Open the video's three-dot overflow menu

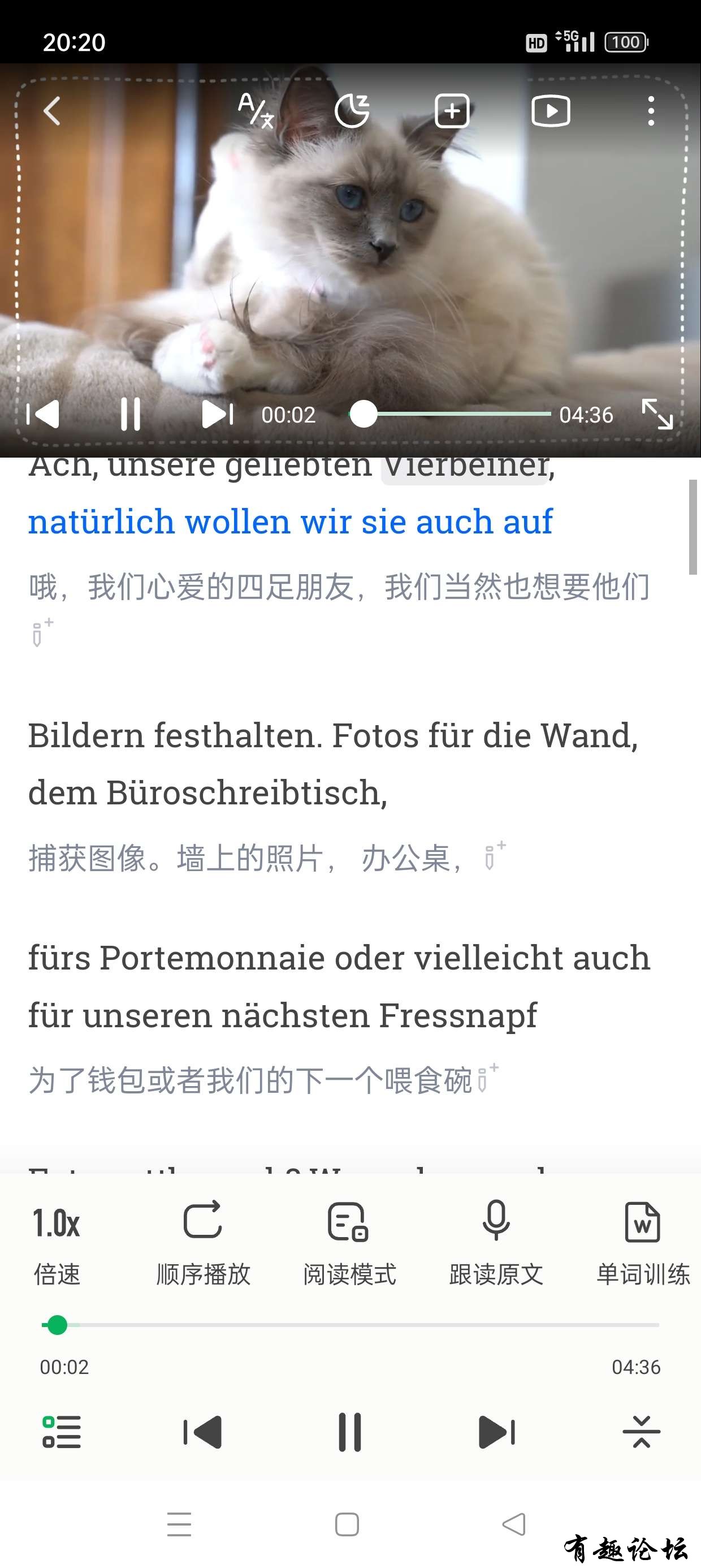pyautogui.click(x=651, y=111)
